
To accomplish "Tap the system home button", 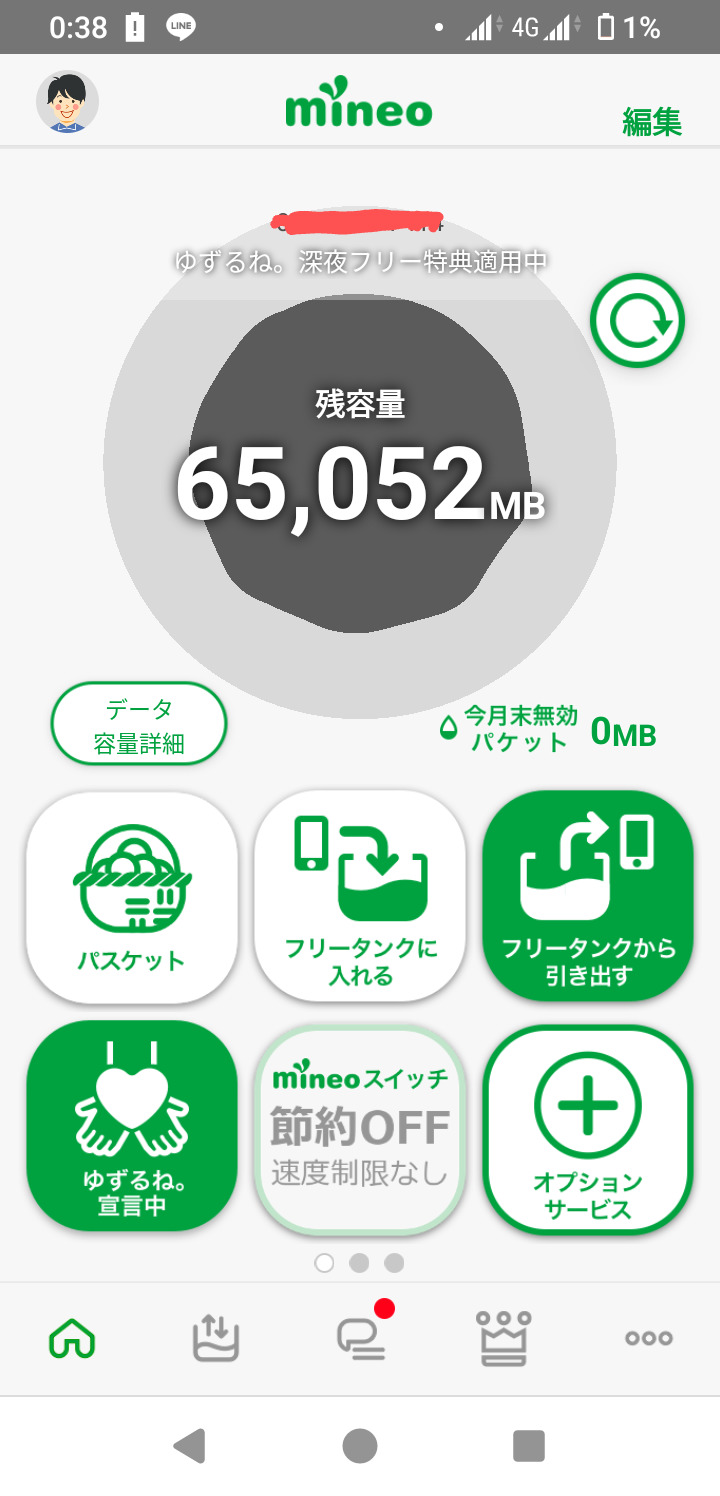I will pos(360,1445).
